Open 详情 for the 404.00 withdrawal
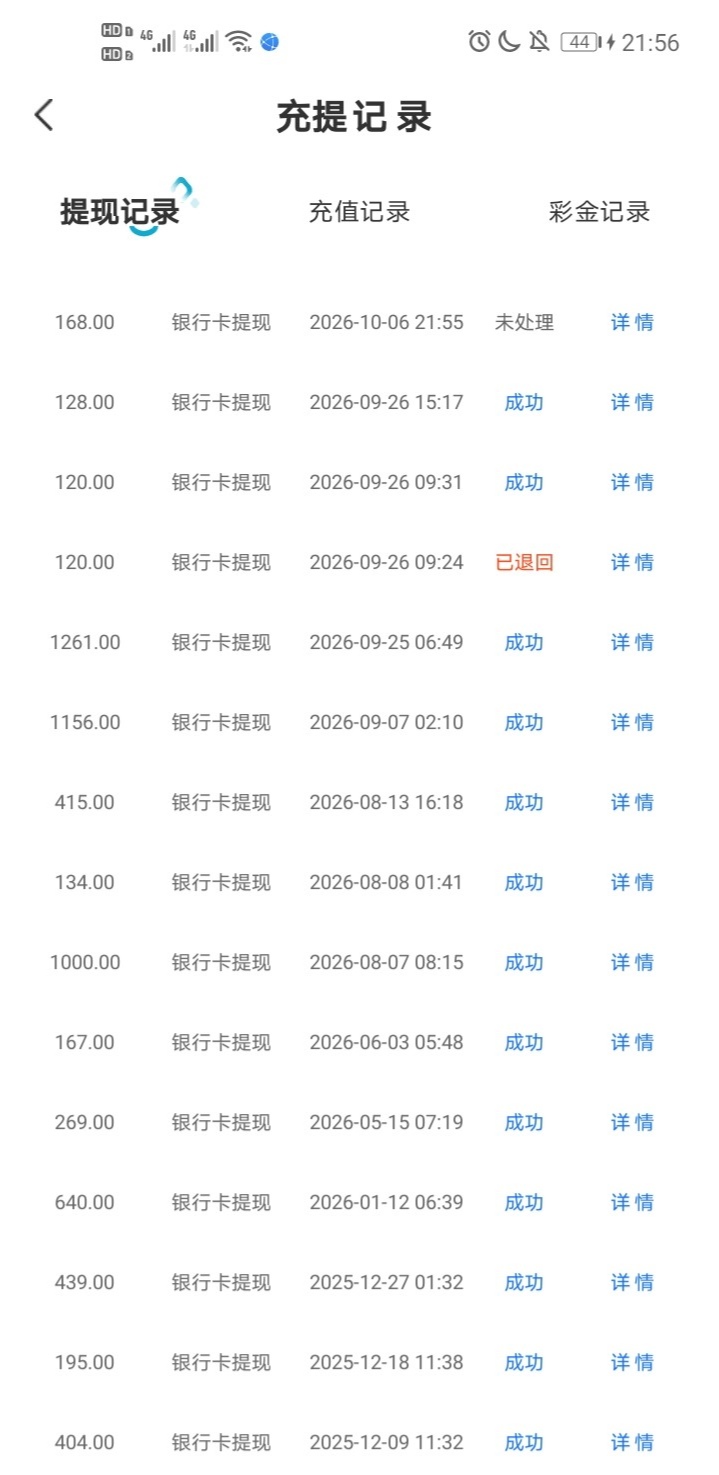This screenshot has height=1475, width=719. click(632, 1442)
